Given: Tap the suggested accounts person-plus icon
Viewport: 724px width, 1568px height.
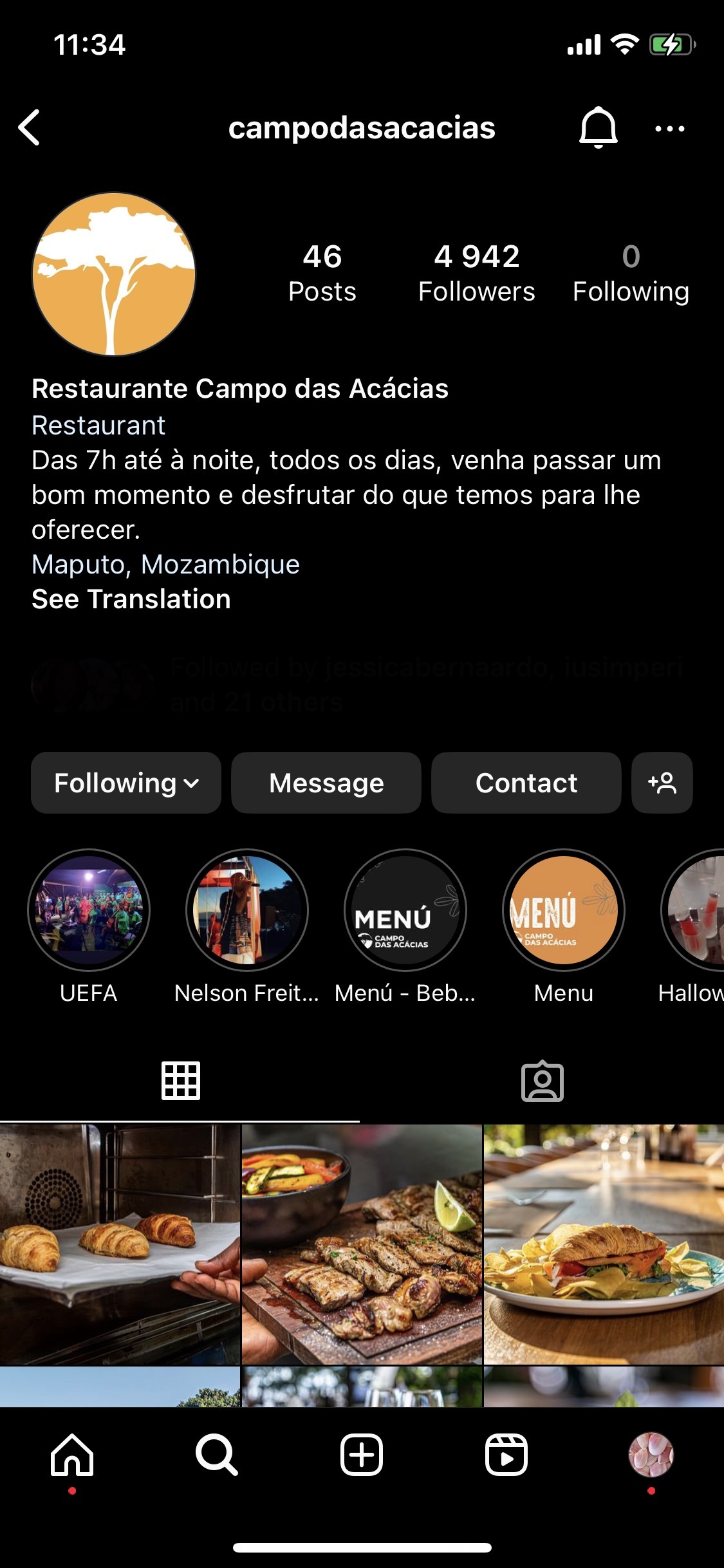Looking at the screenshot, I should 662,783.
